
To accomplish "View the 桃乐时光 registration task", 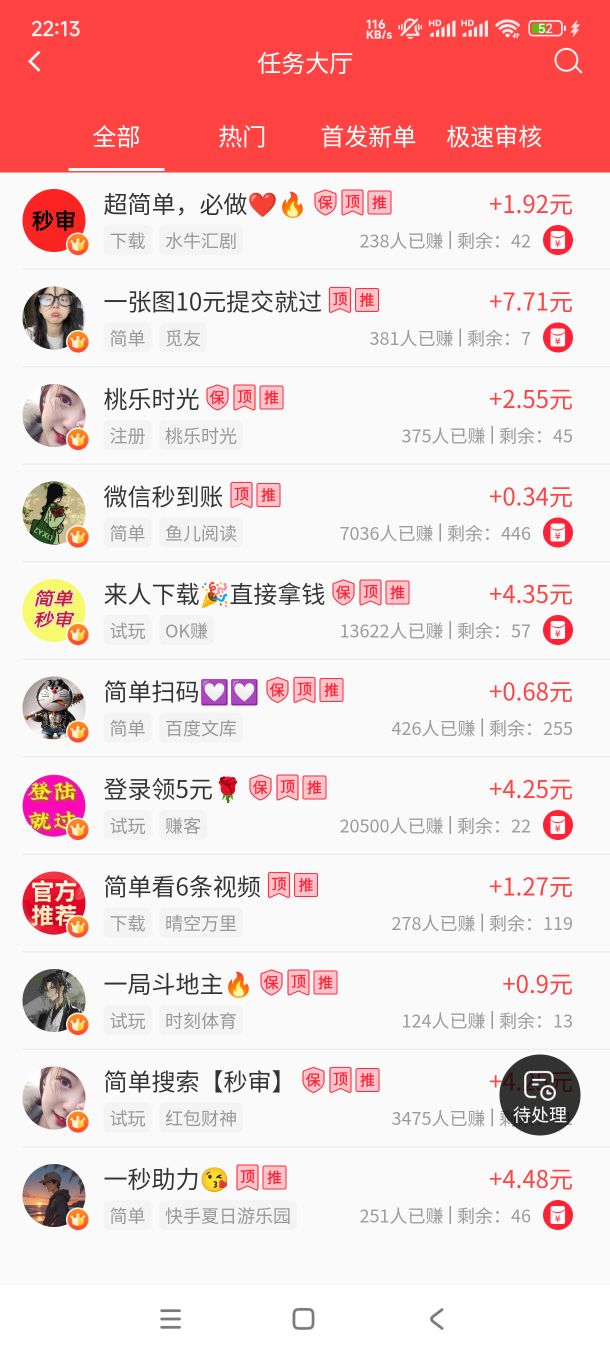I will pos(305,416).
